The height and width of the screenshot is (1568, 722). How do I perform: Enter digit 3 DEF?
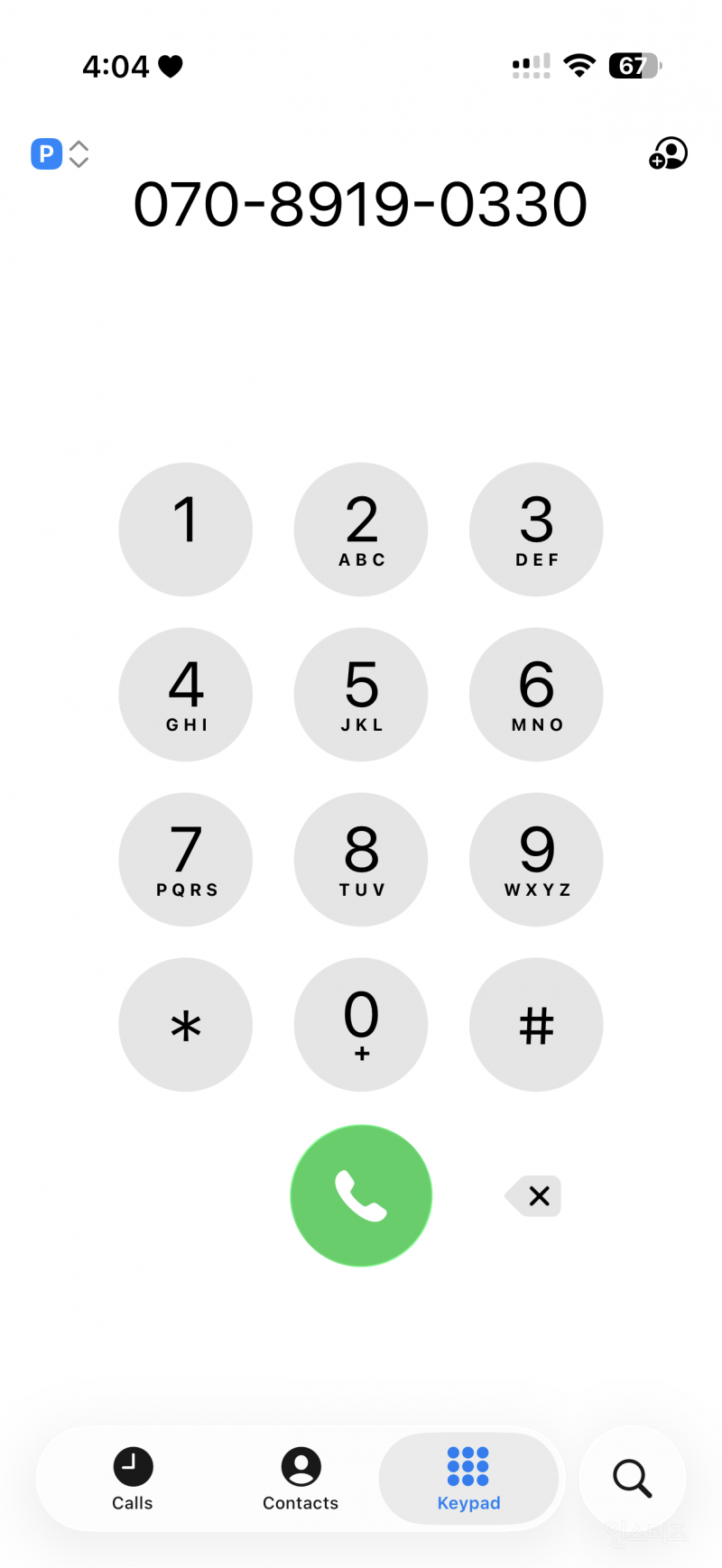coord(536,530)
